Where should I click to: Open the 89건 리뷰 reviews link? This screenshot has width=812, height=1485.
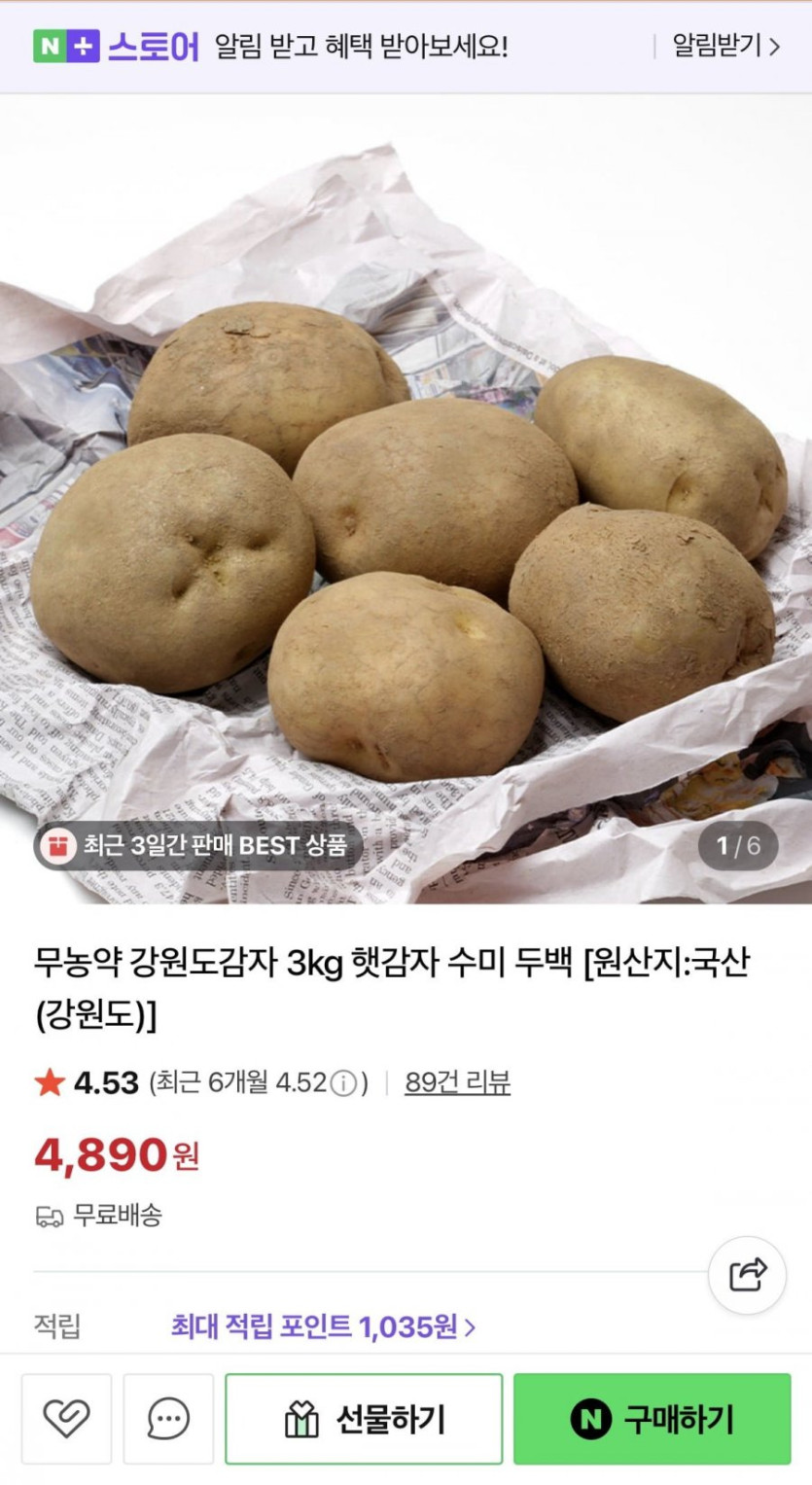(457, 1082)
